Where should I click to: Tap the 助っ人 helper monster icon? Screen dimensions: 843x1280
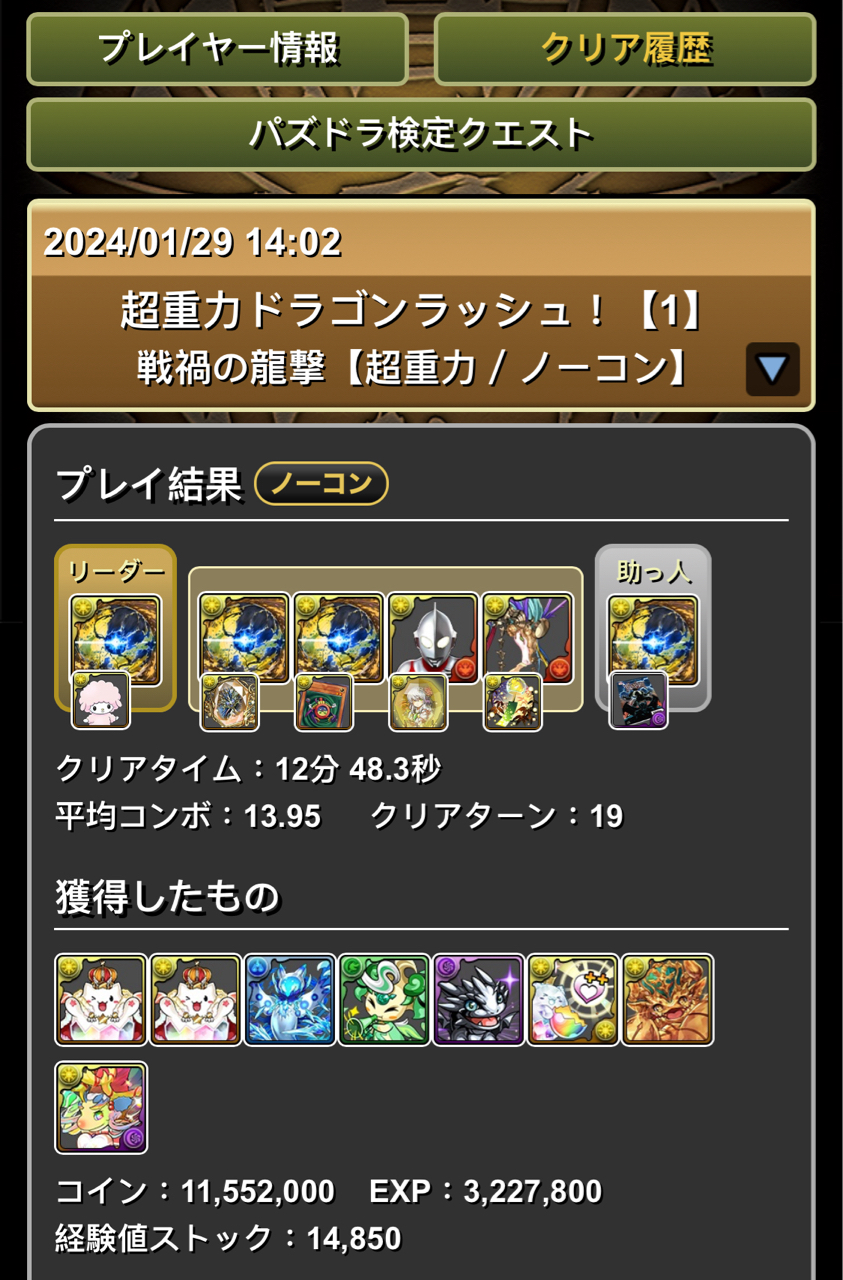pos(653,640)
